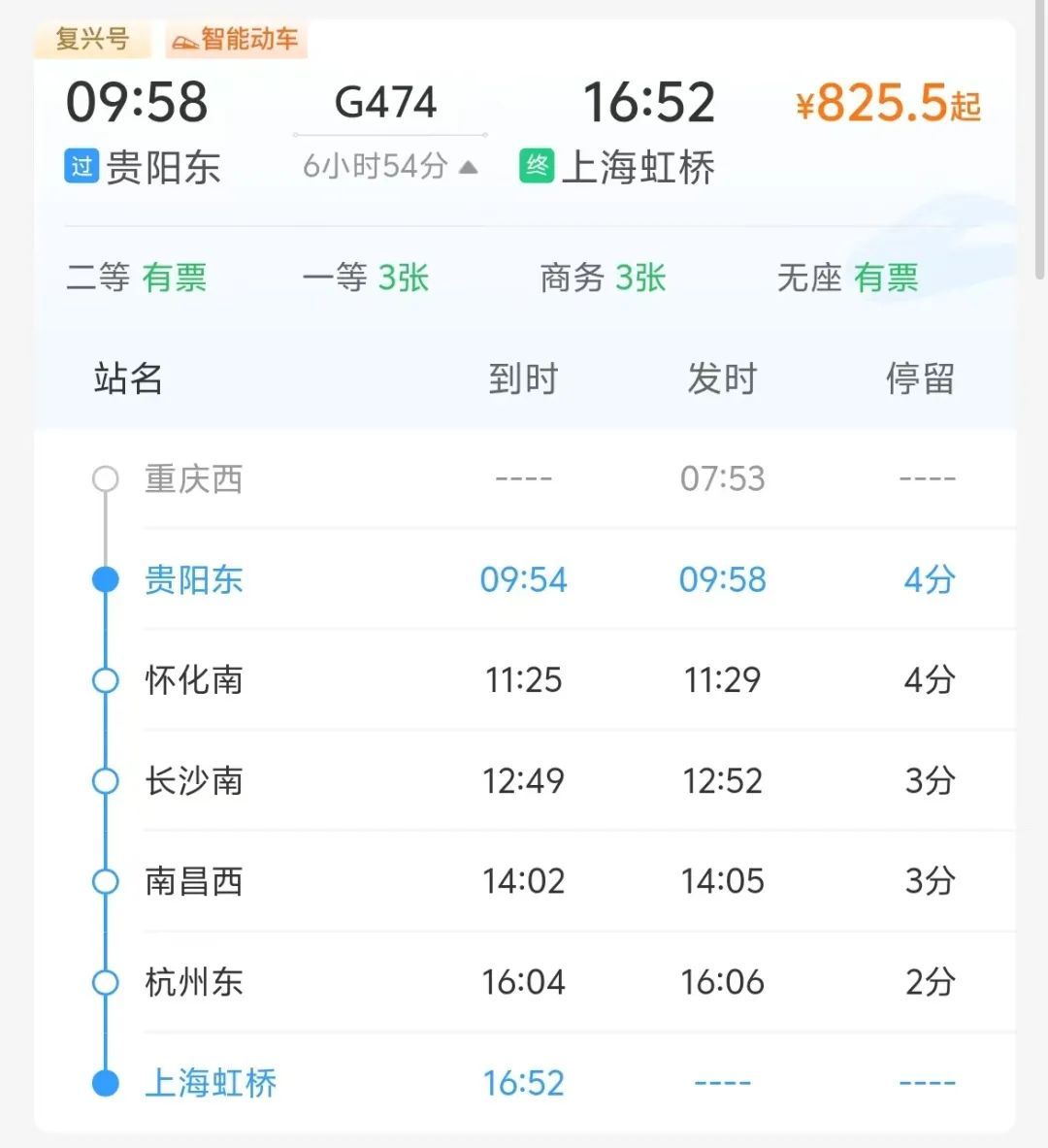Click the origin circle for 重庆西
1048x1148 pixels.
105,478
